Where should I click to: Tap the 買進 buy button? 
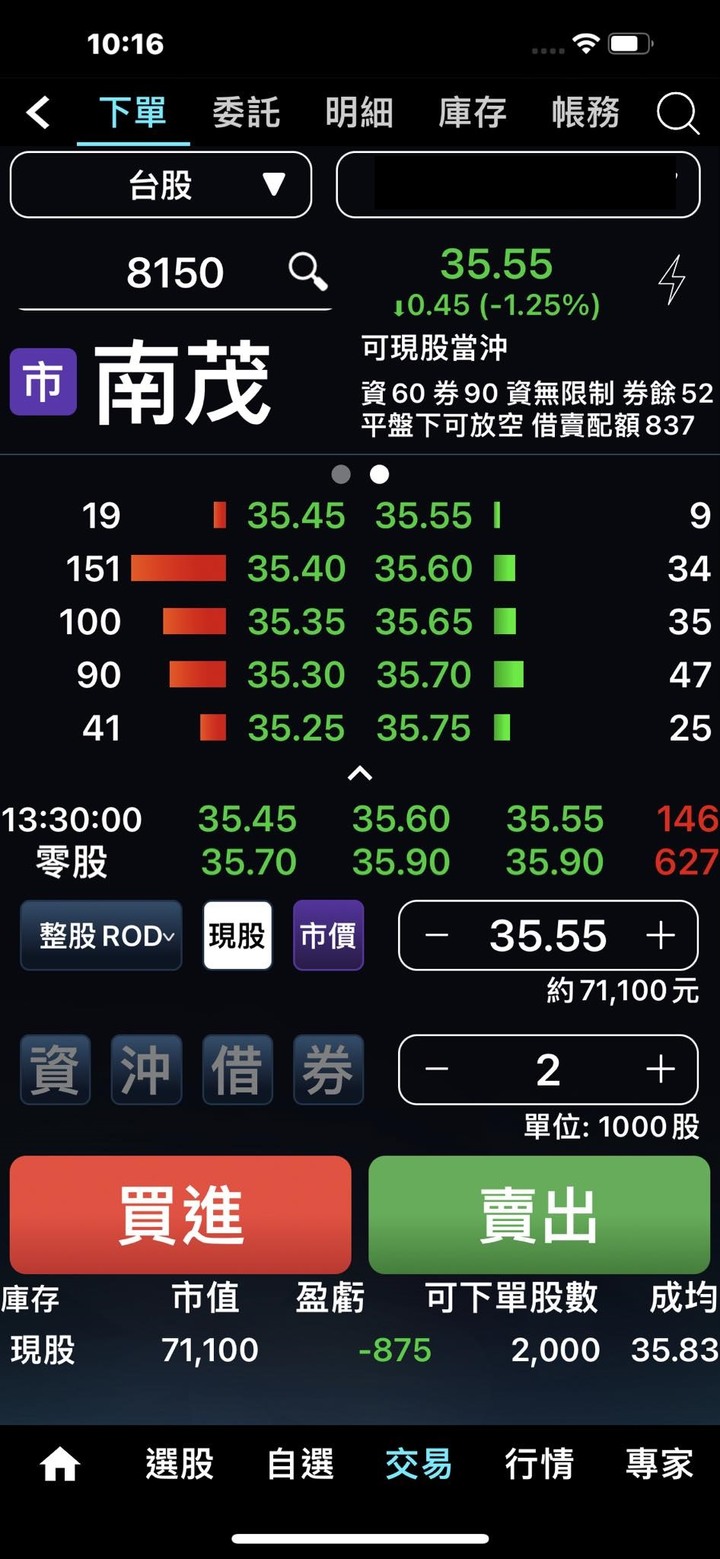coord(180,1214)
